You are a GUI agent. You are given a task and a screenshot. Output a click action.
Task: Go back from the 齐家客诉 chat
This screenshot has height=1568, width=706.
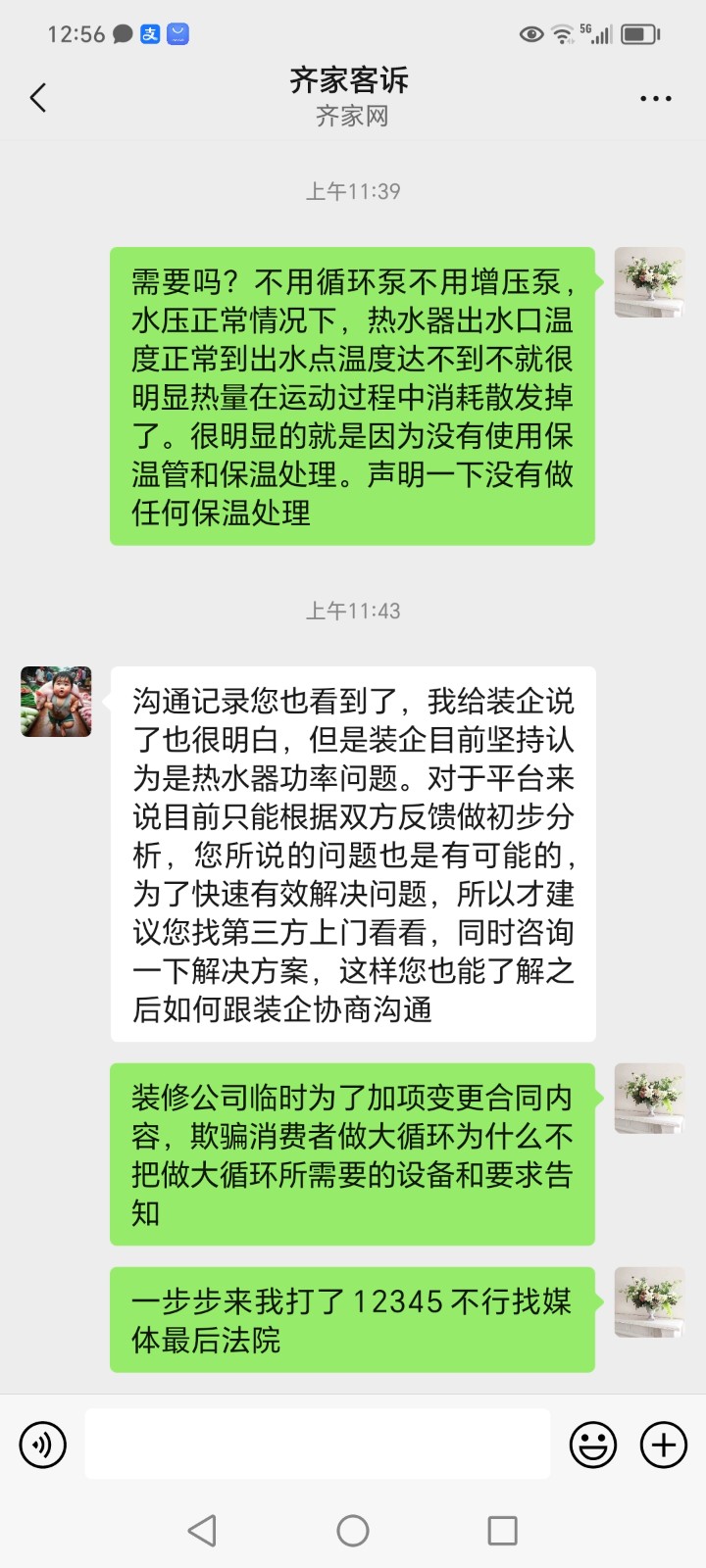[38, 97]
